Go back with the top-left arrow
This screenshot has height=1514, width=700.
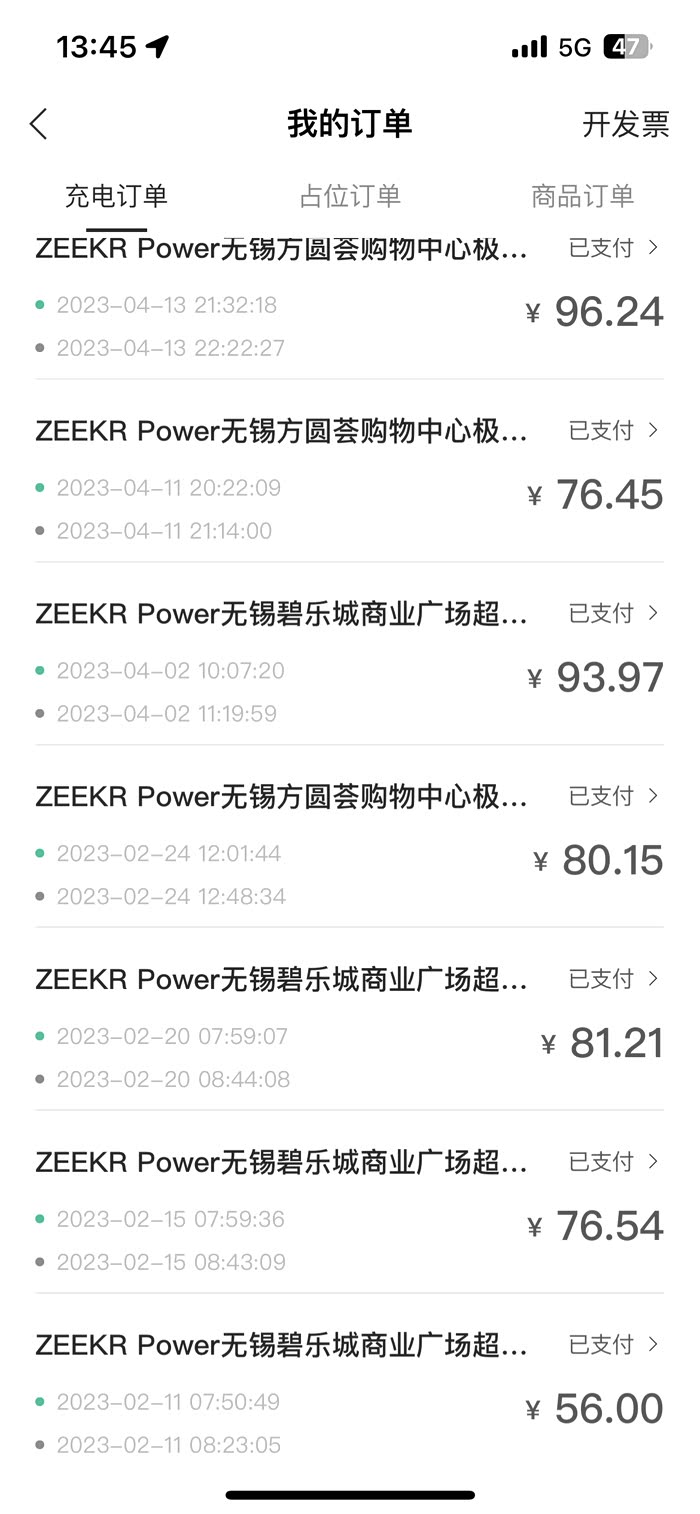(x=38, y=125)
